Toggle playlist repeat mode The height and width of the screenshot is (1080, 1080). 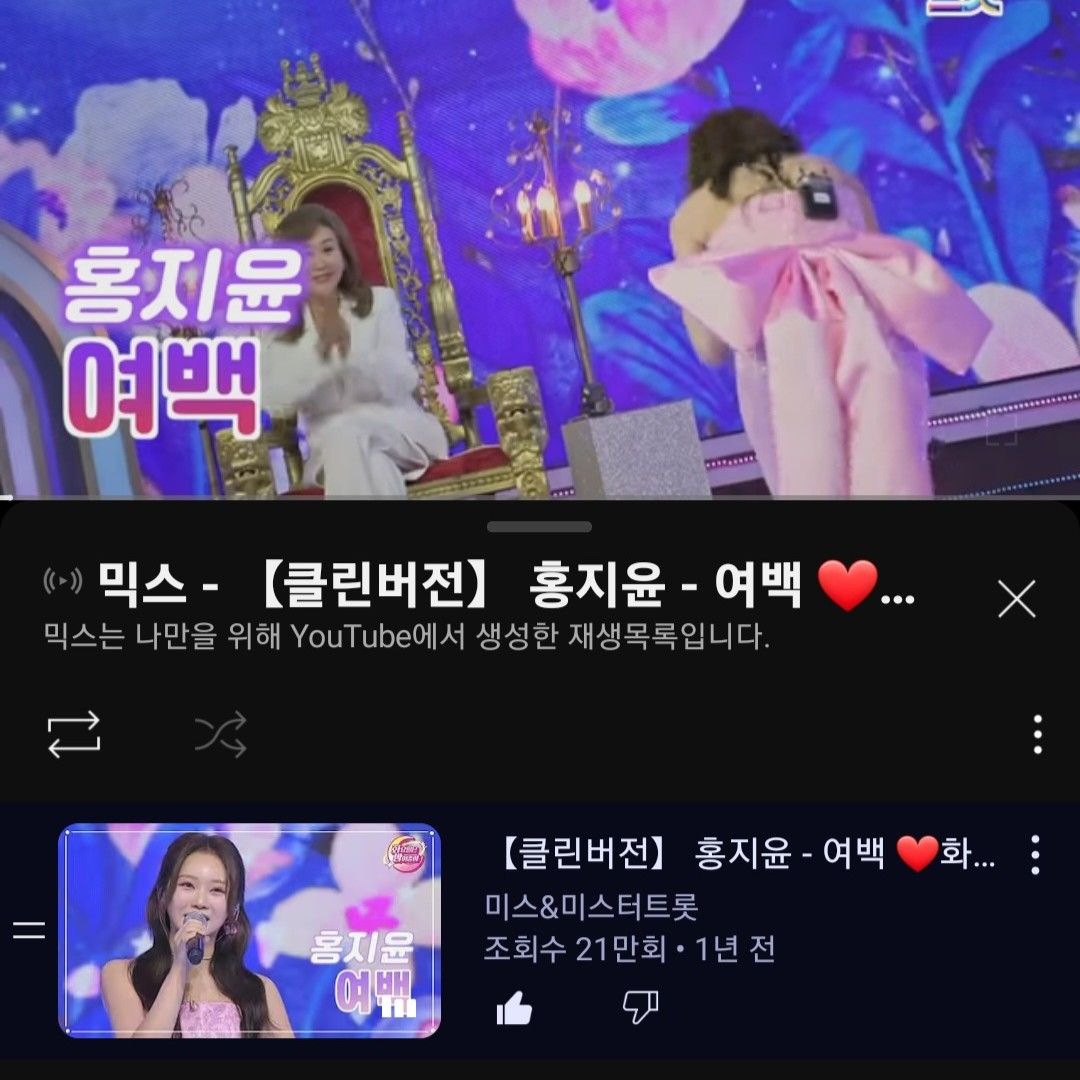point(74,735)
